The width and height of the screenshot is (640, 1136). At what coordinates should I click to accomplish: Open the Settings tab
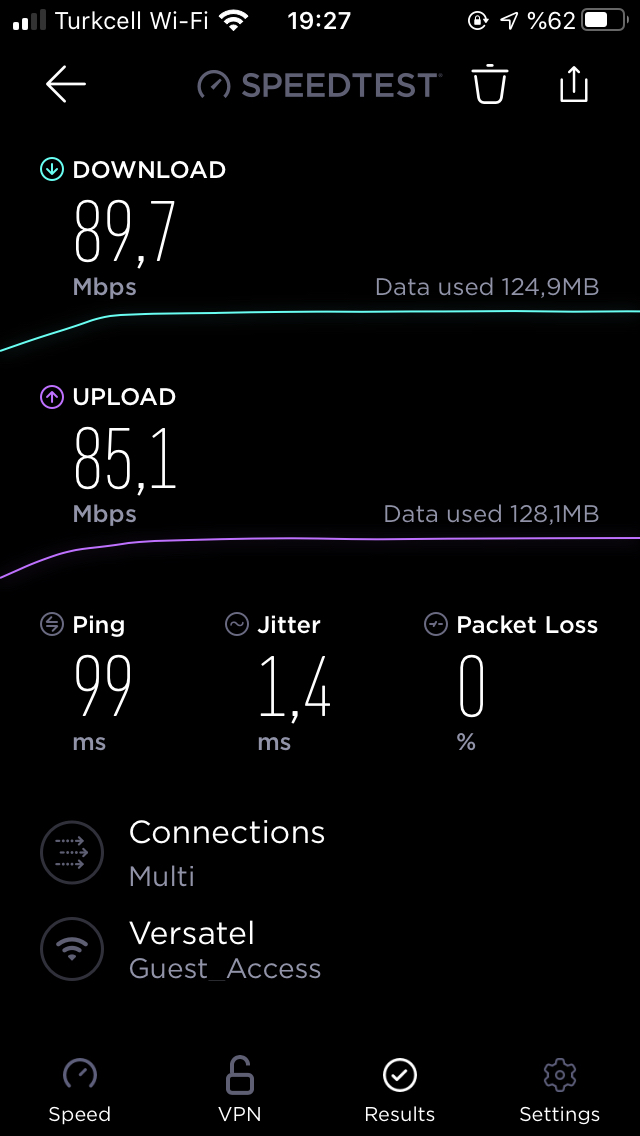coord(560,1090)
